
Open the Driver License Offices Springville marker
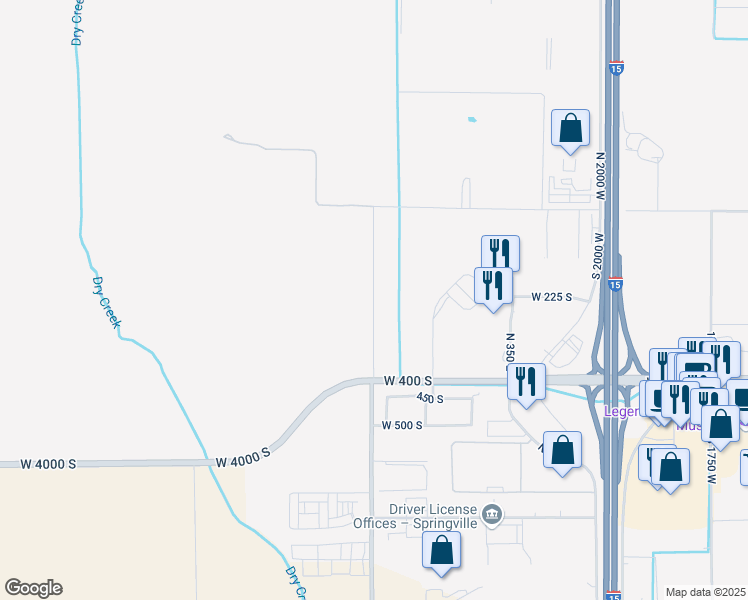(492, 515)
